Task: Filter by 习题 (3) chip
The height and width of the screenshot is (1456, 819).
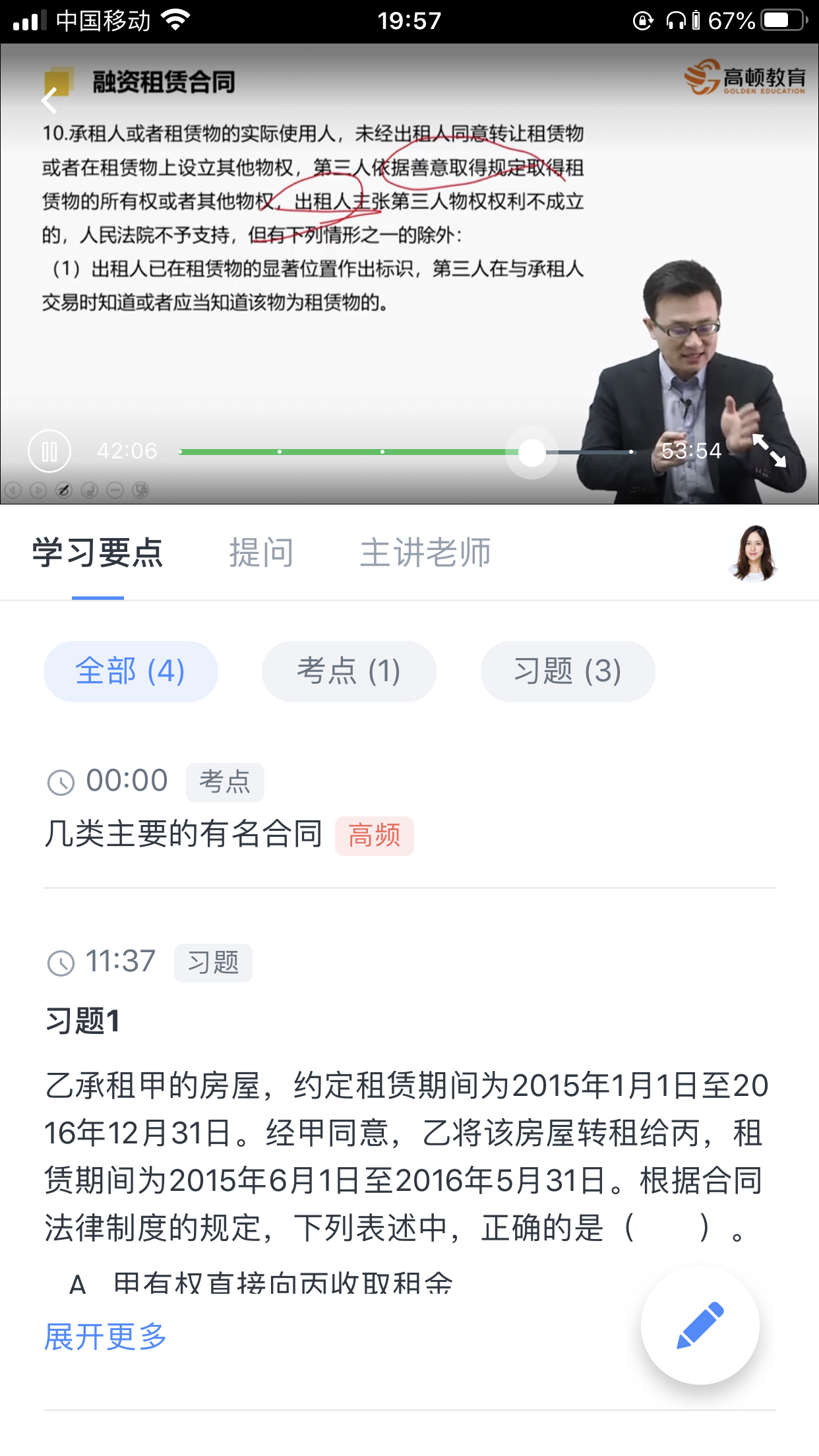Action: tap(568, 671)
